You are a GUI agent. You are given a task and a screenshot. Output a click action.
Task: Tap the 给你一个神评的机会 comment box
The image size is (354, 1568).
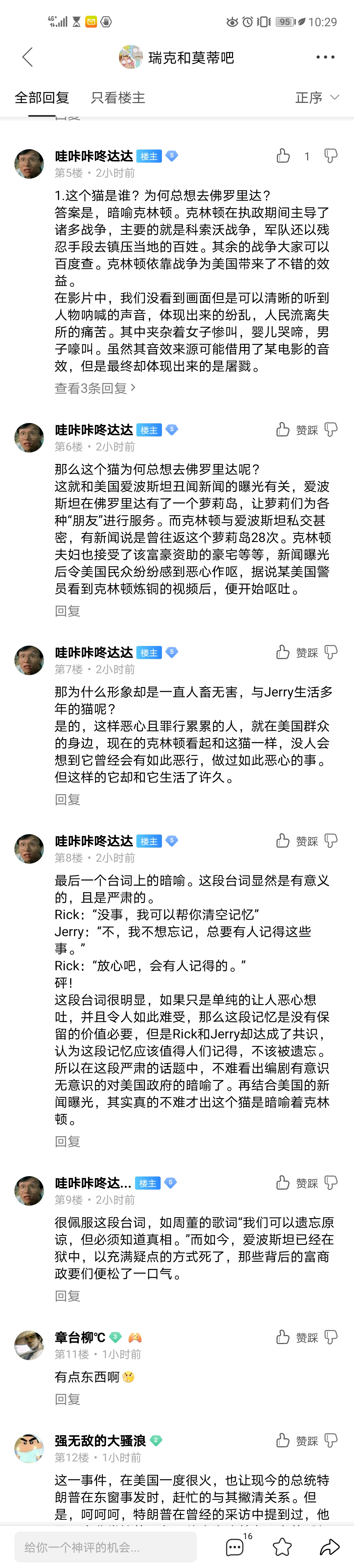click(x=105, y=1547)
